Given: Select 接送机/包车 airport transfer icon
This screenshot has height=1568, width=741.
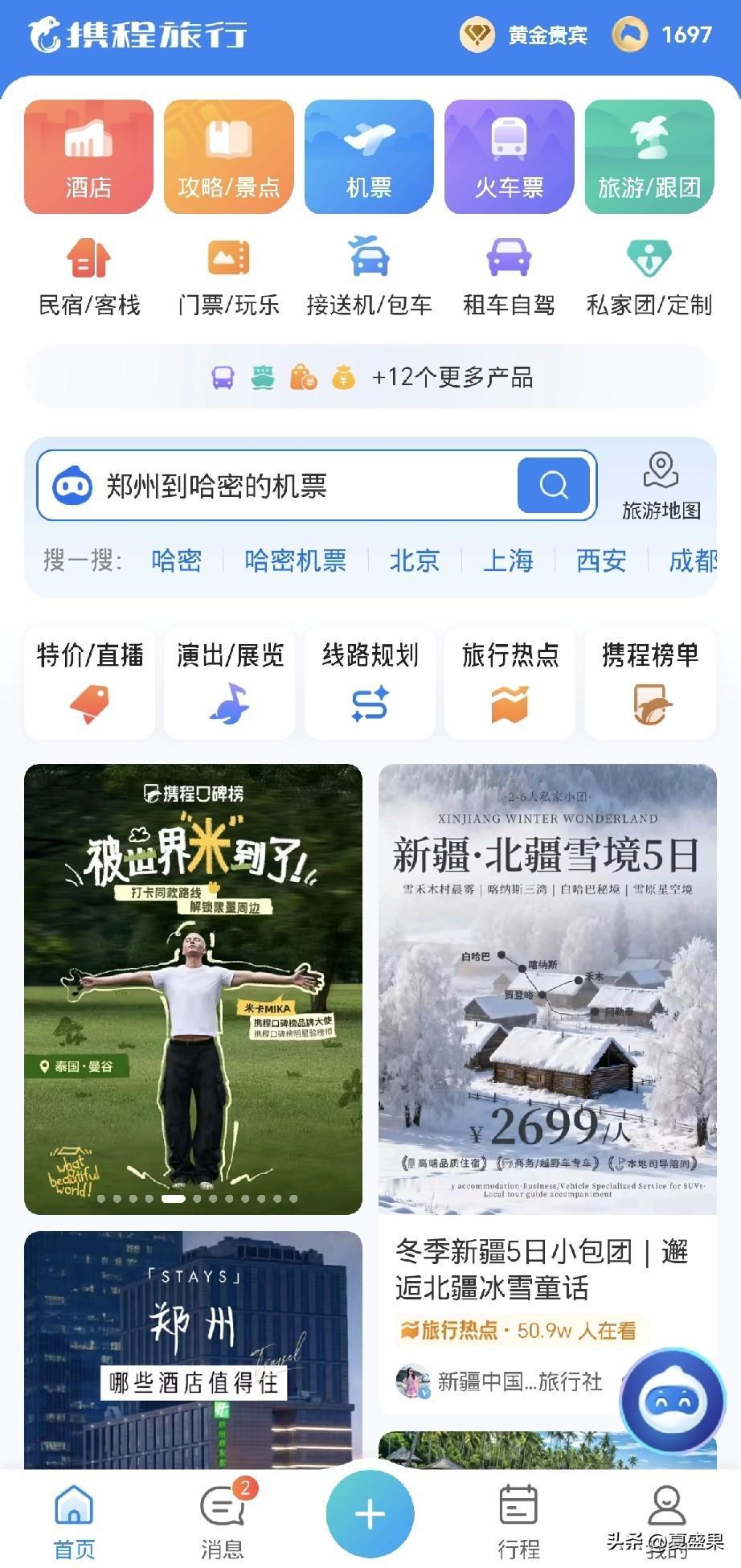Looking at the screenshot, I should 369,273.
